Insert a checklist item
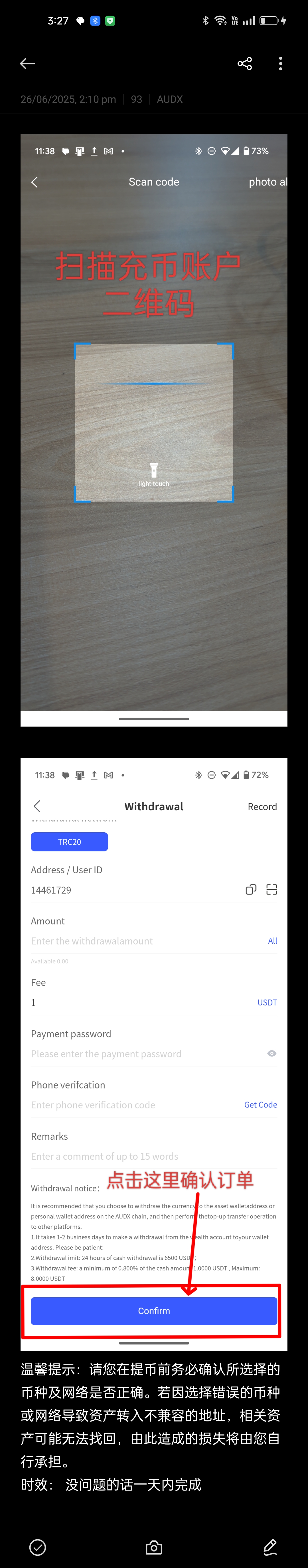Screen dimensions: 308x1568 [38, 1547]
